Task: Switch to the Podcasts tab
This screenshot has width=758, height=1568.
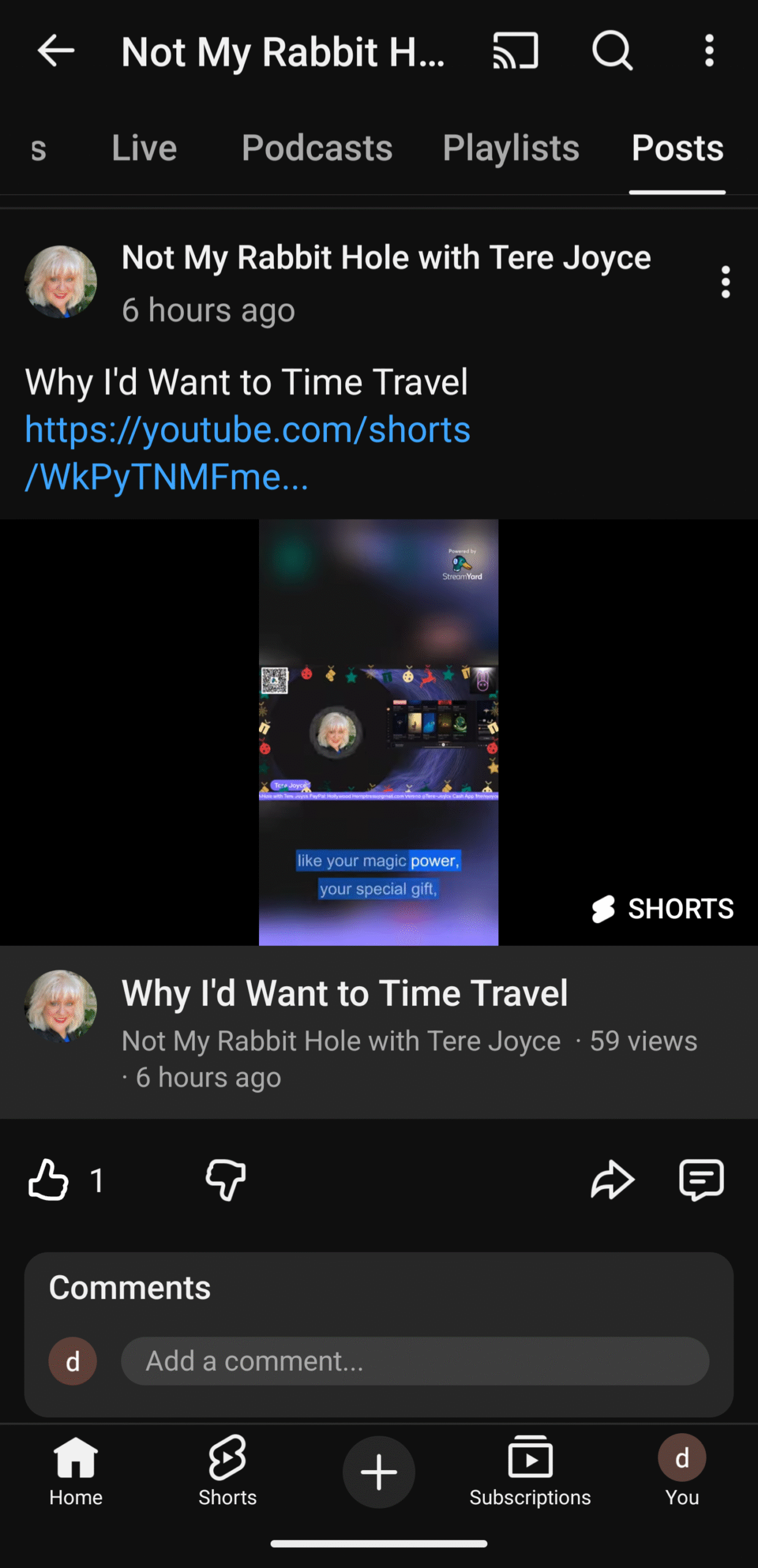Action: tap(317, 148)
